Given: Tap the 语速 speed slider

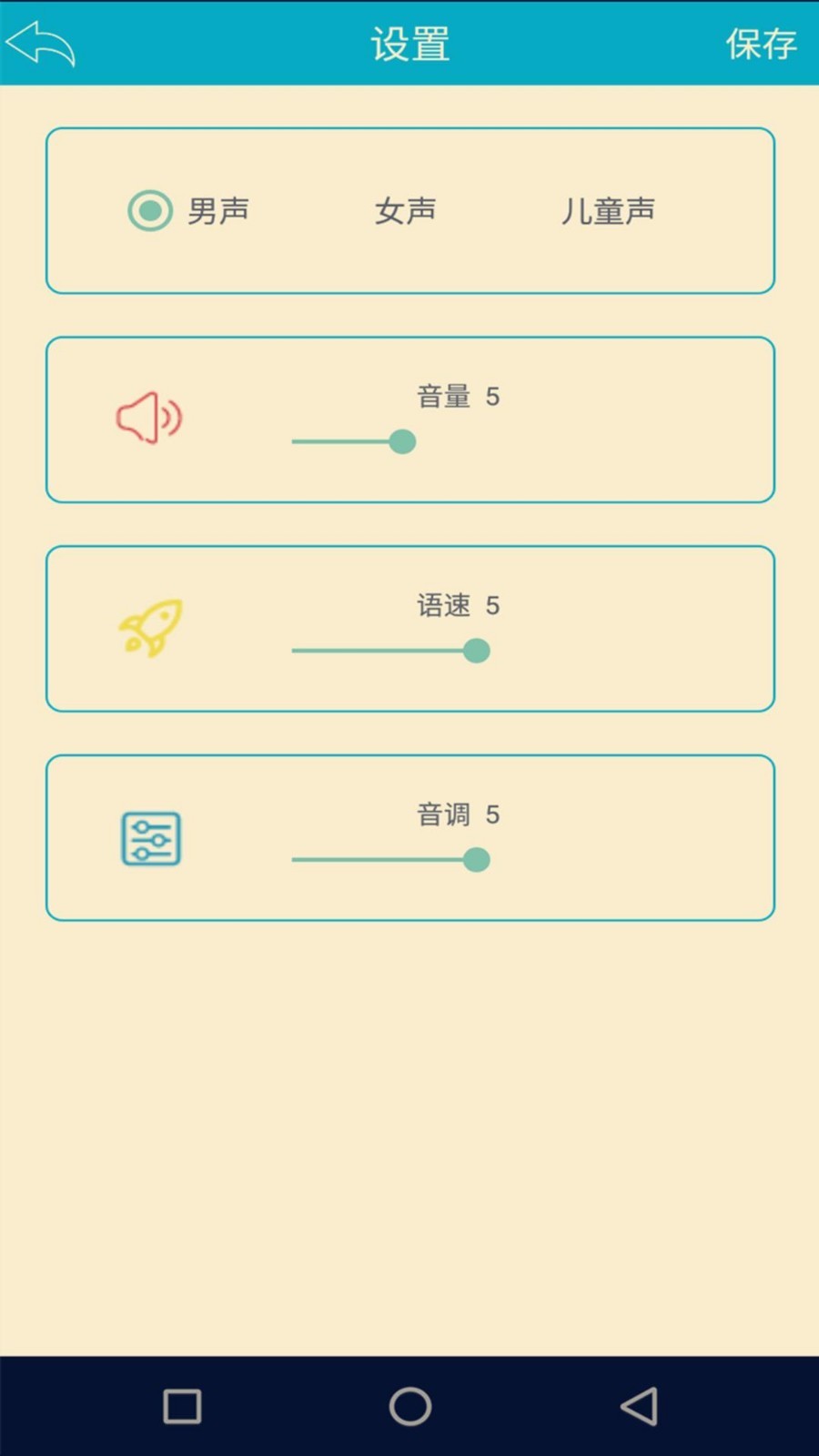Looking at the screenshot, I should (x=476, y=651).
